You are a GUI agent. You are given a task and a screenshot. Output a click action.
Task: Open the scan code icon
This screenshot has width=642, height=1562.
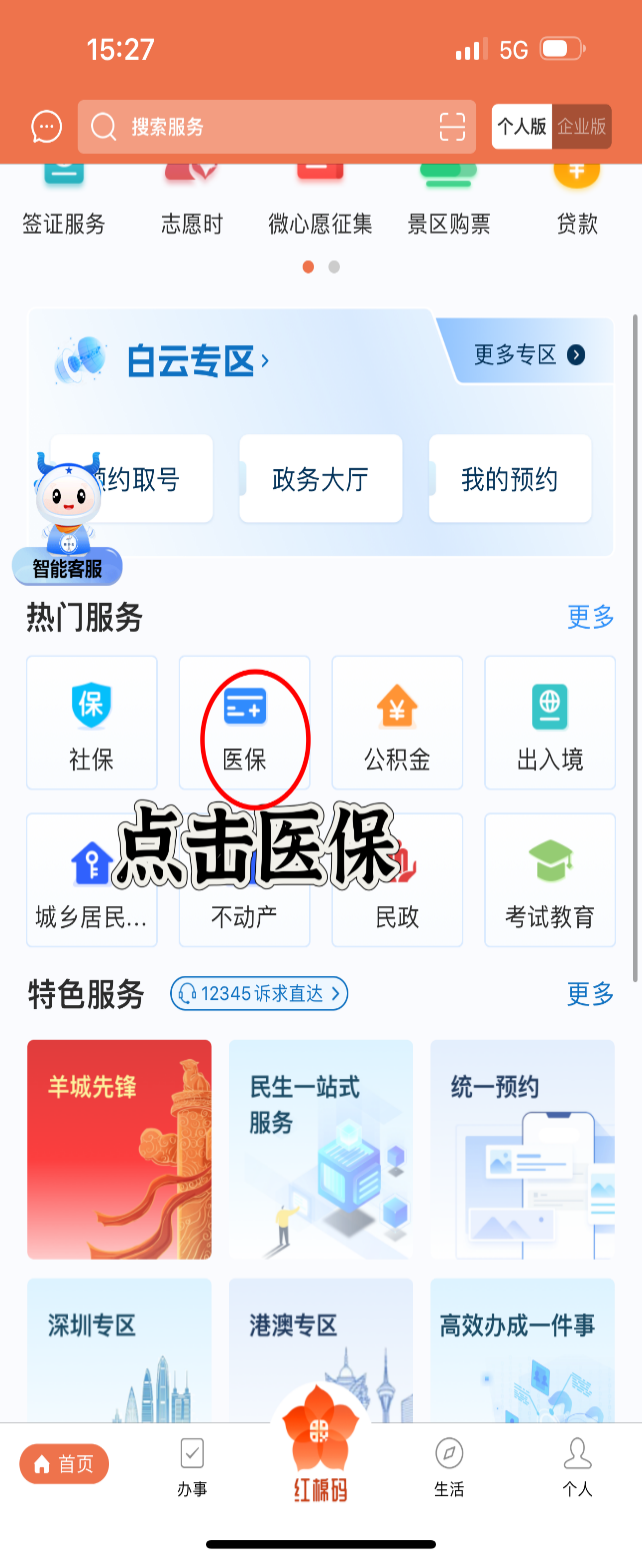pos(452,127)
